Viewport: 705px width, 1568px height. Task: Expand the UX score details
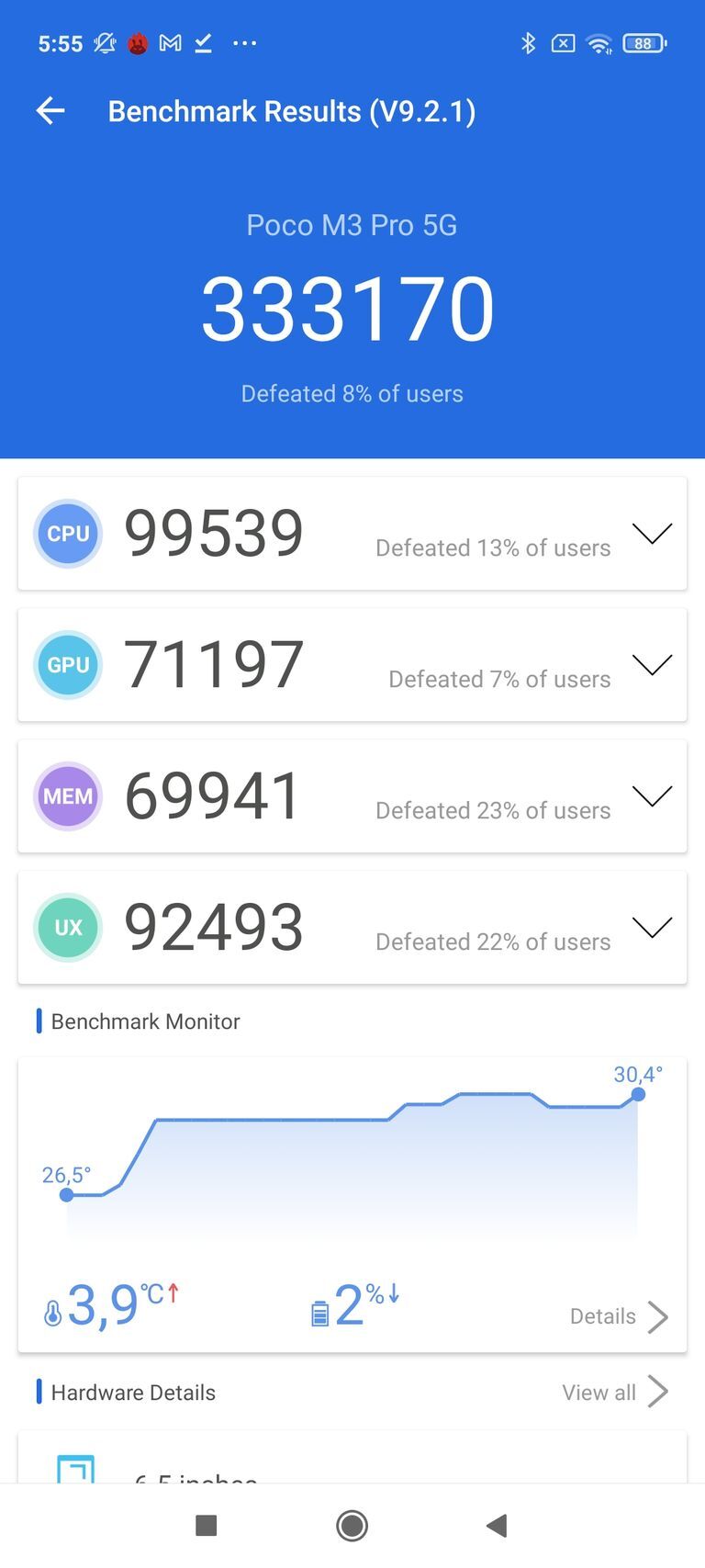(x=652, y=928)
